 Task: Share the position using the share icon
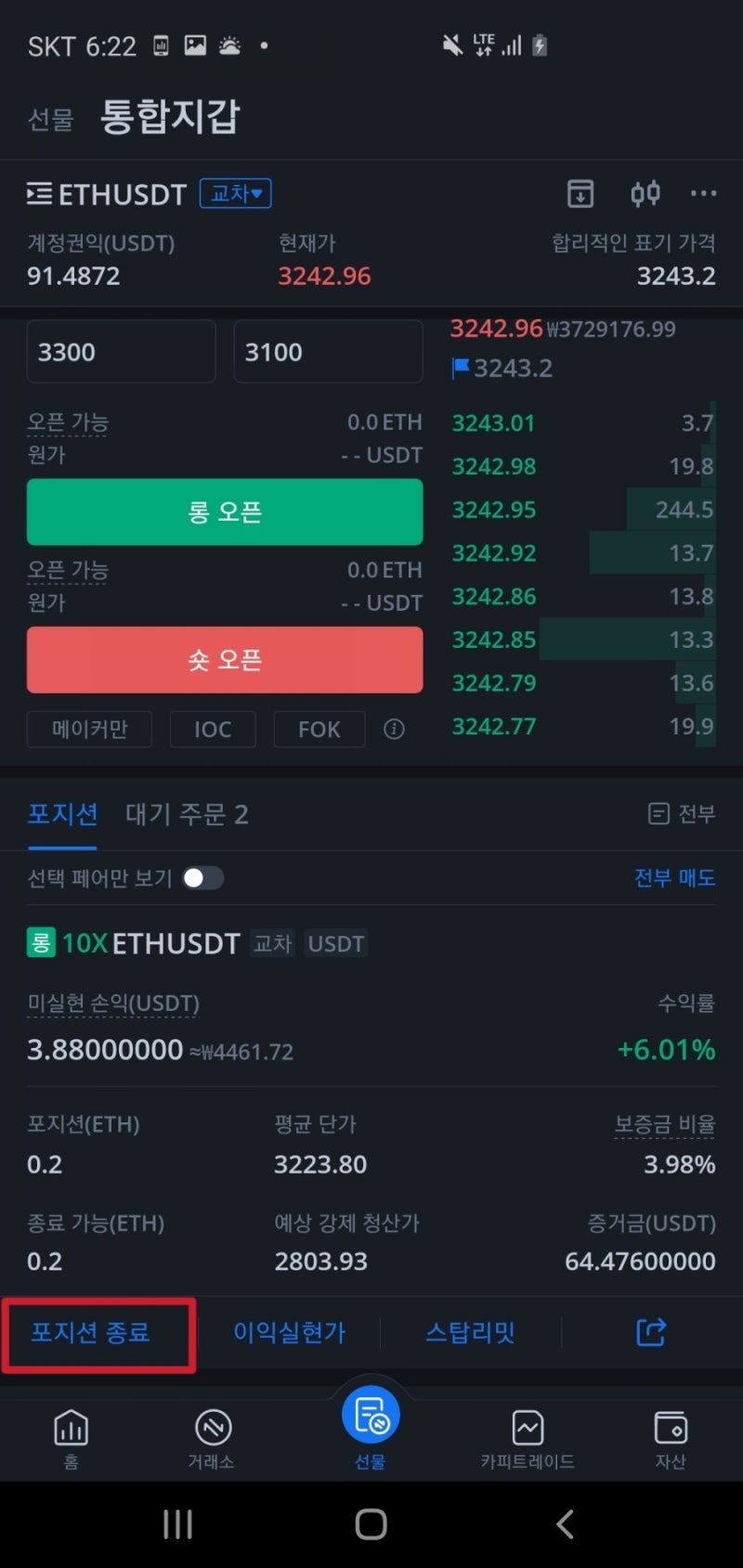click(651, 1332)
